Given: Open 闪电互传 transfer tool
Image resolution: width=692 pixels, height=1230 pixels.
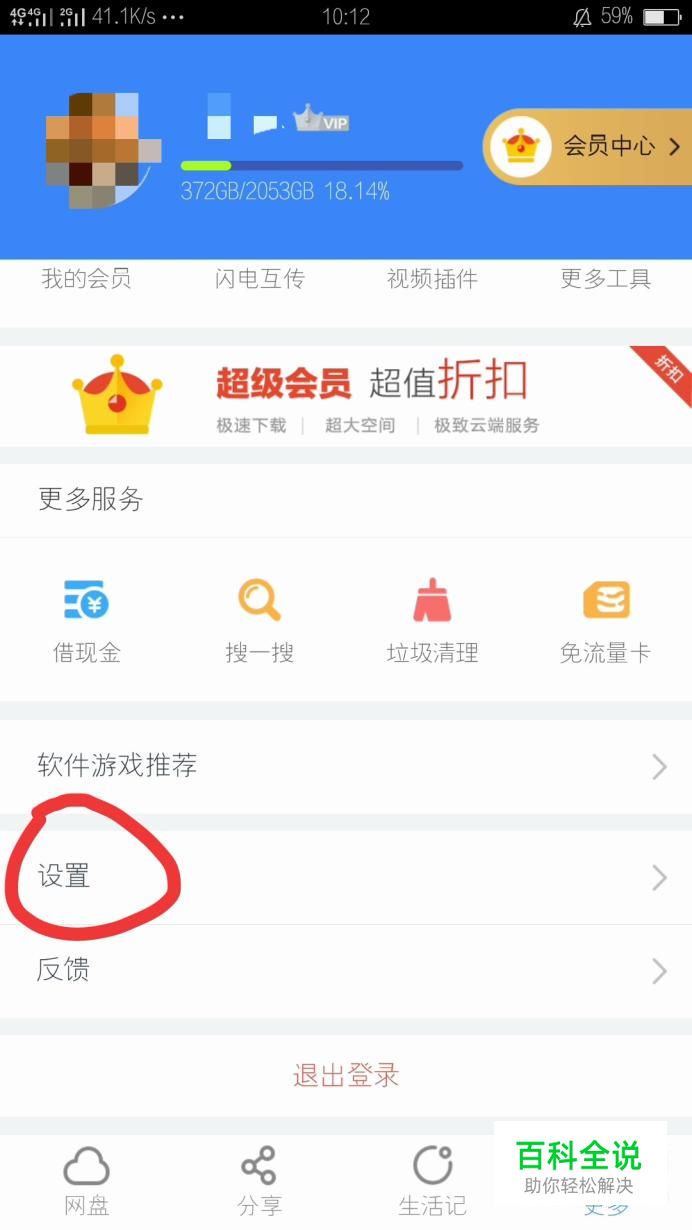Looking at the screenshot, I should 259,279.
